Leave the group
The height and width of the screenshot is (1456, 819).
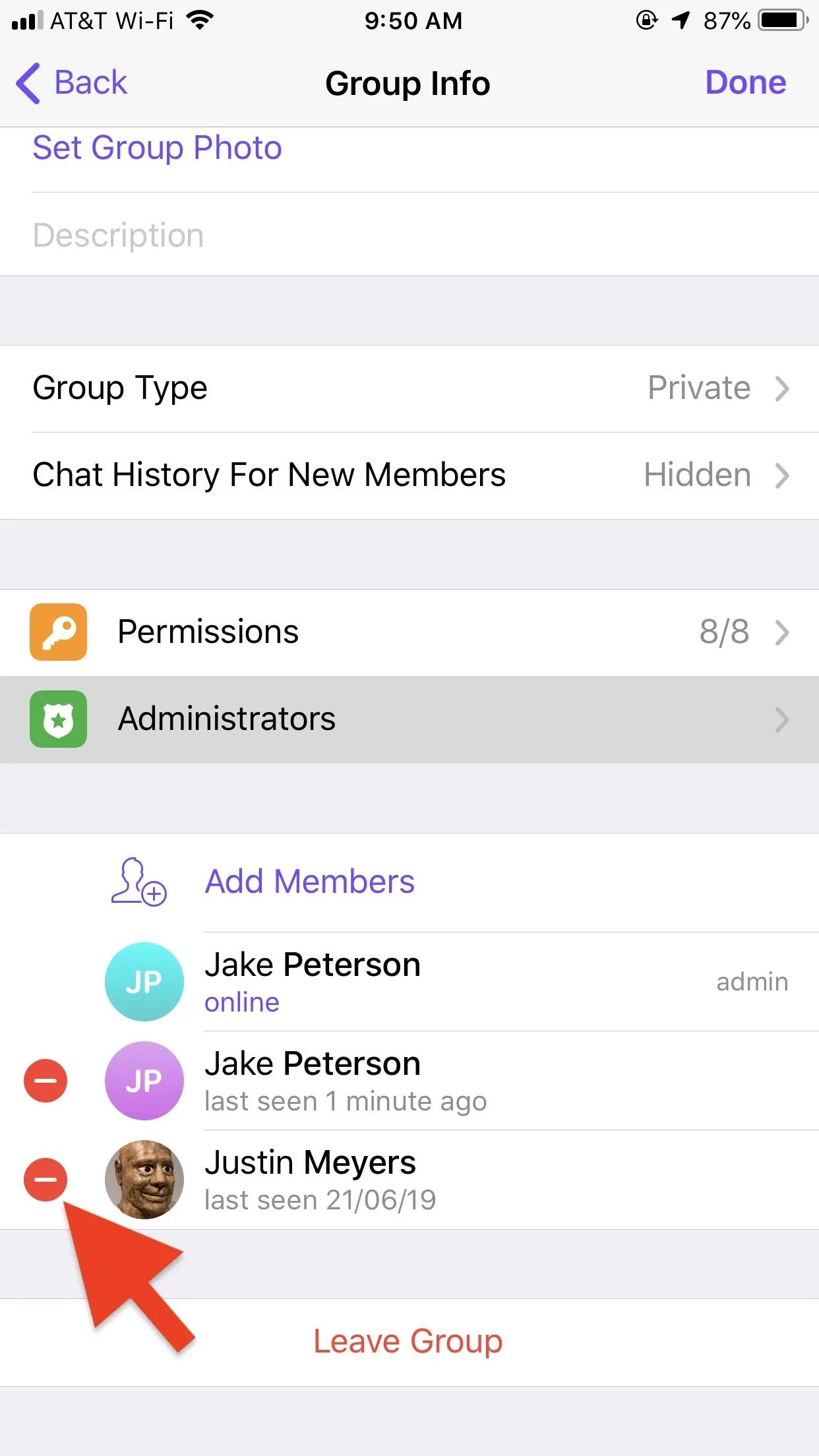coord(409,1342)
